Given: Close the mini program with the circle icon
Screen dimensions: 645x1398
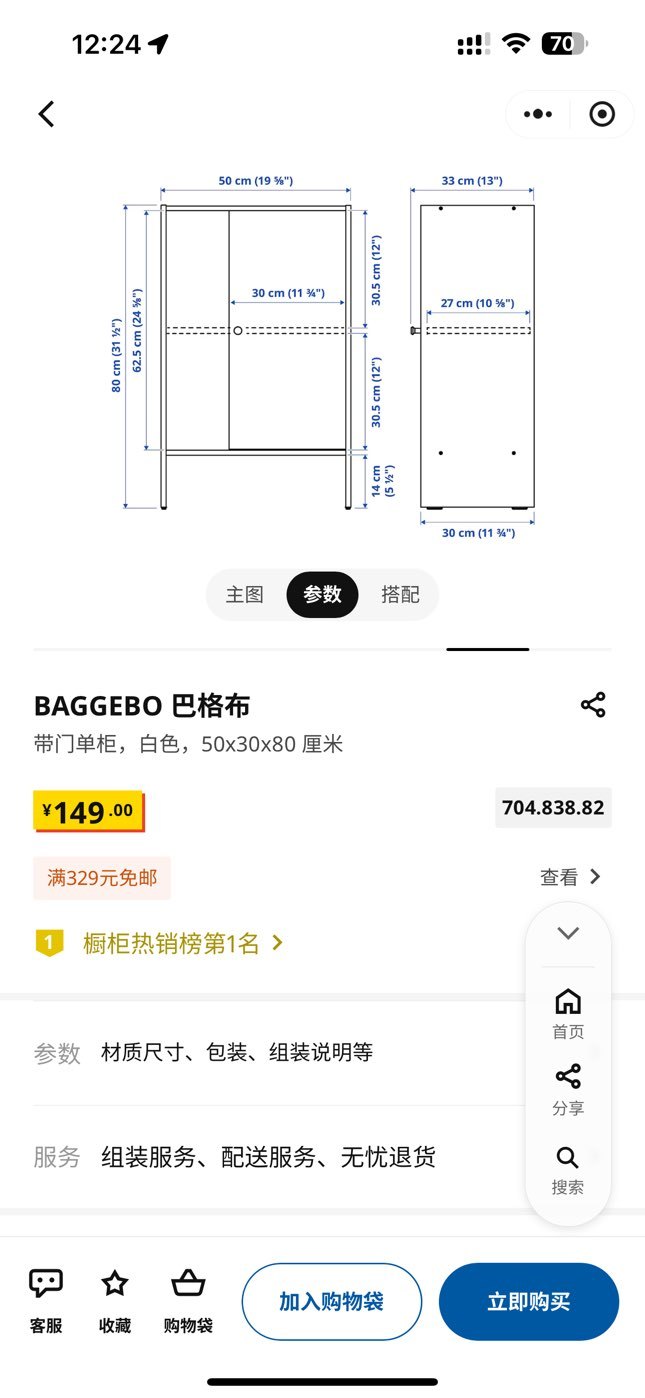Looking at the screenshot, I should coord(602,114).
